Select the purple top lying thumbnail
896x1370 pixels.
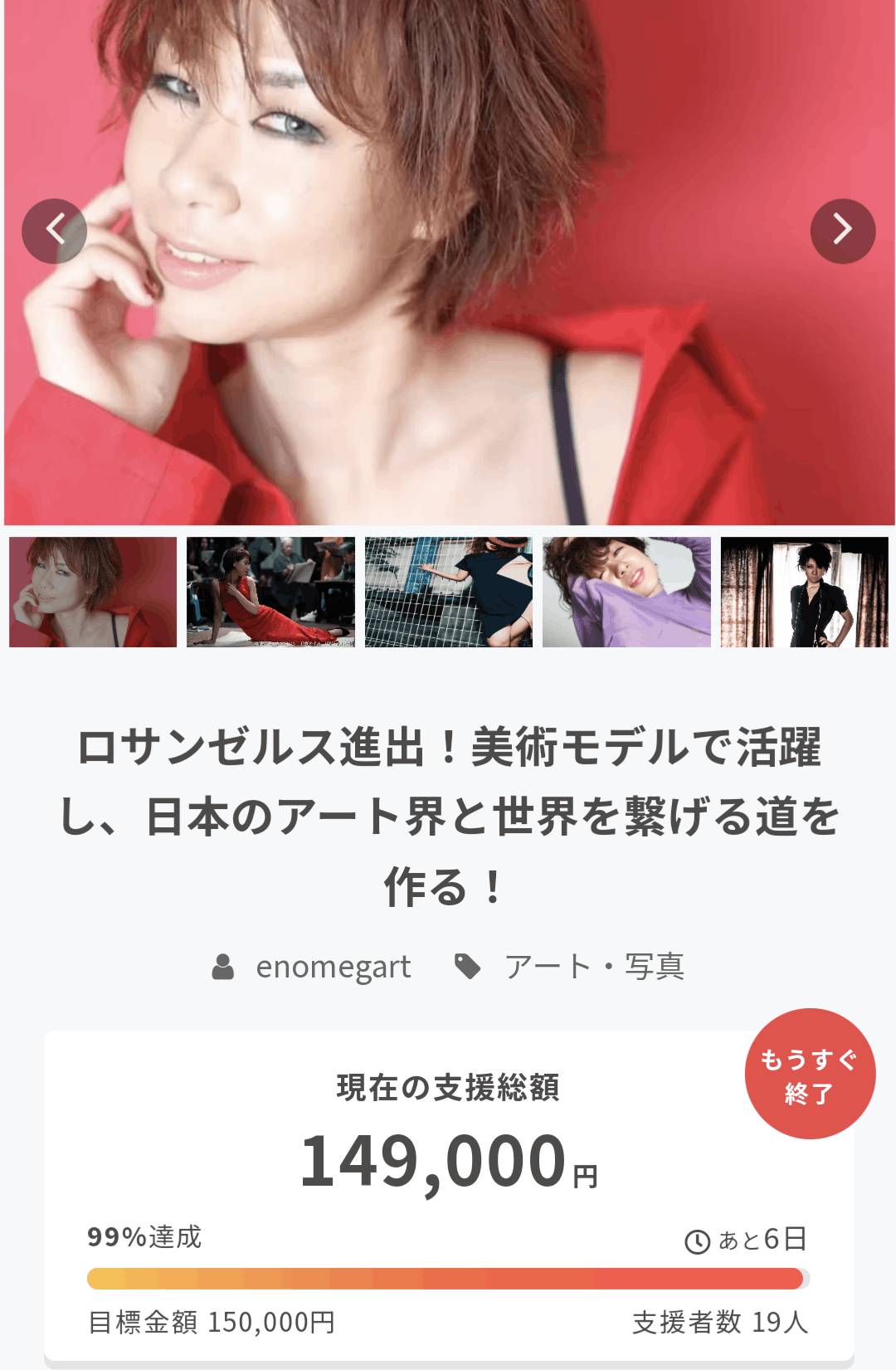[626, 592]
